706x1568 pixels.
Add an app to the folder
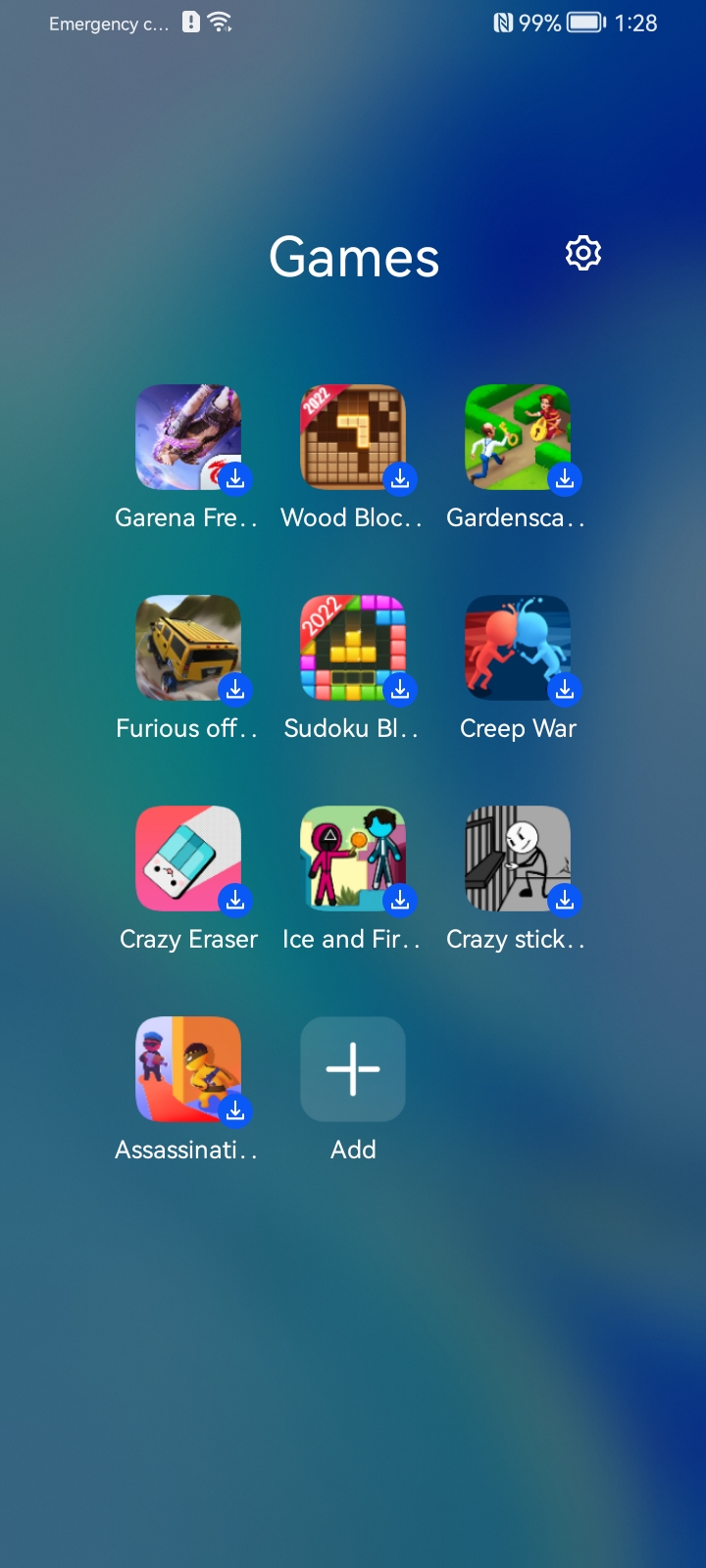coord(353,1069)
